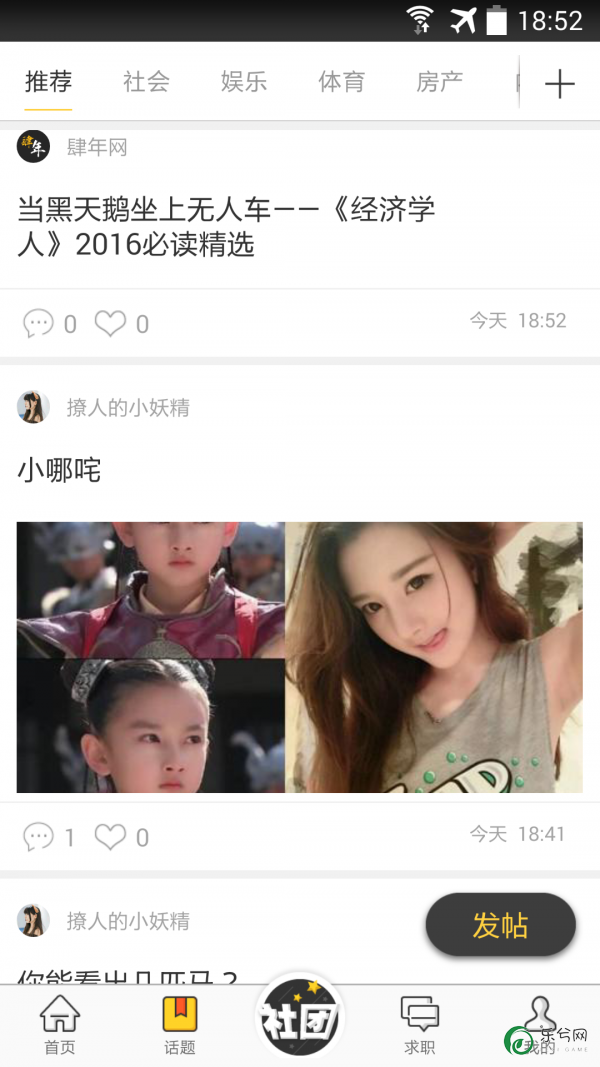The image size is (600, 1067).
Task: Go to the 首页 tab
Action: click(59, 1026)
